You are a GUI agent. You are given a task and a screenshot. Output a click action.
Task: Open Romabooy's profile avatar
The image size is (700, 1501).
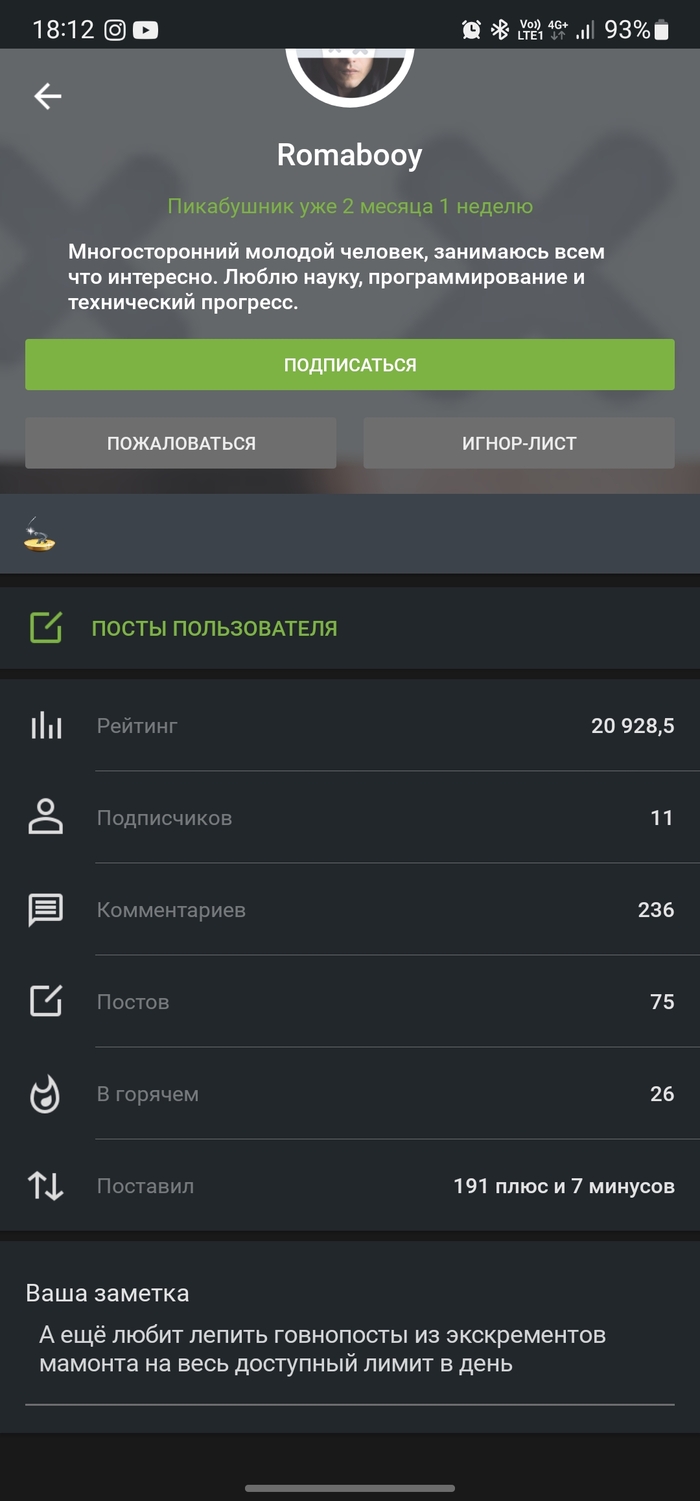tap(350, 70)
